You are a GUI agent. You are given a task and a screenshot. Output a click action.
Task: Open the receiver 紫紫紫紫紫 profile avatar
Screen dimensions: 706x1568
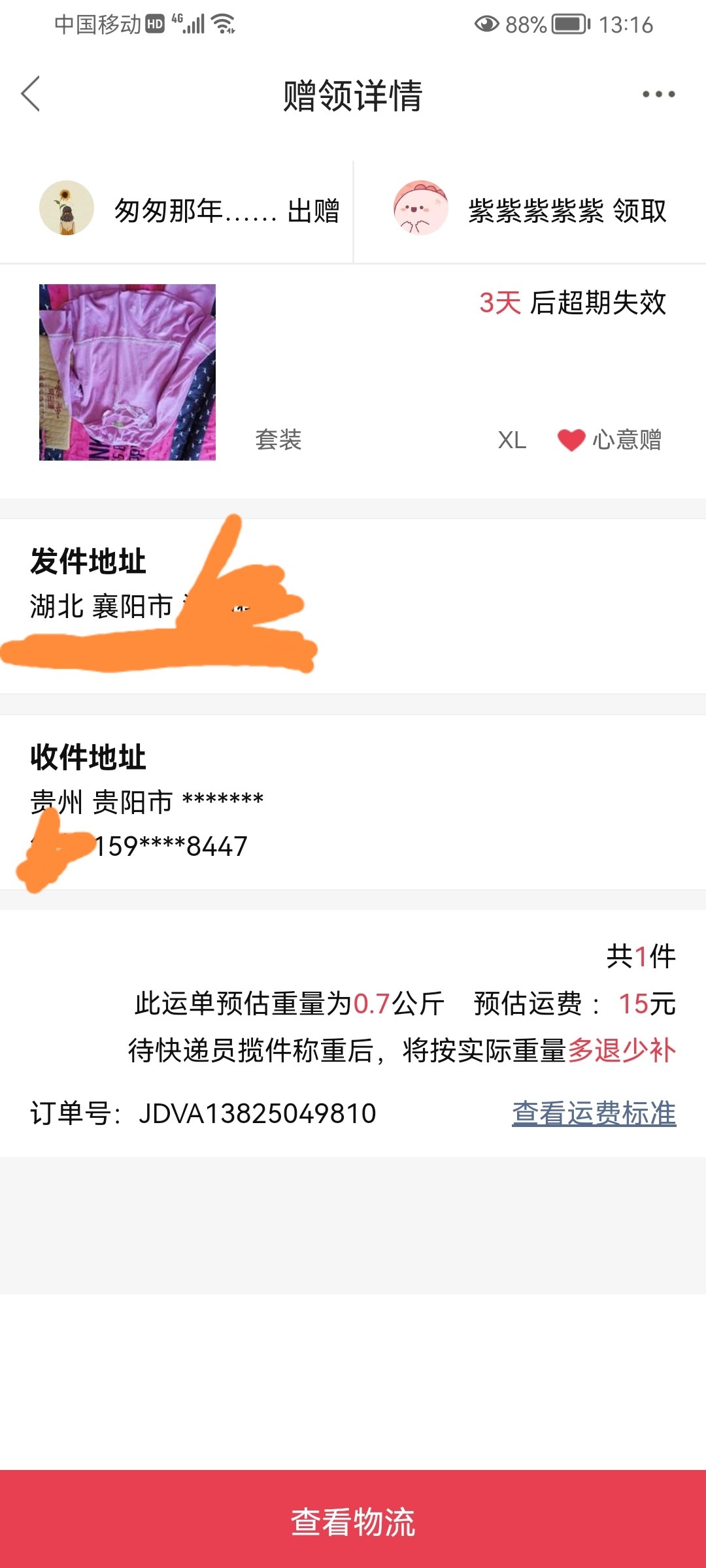(421, 208)
